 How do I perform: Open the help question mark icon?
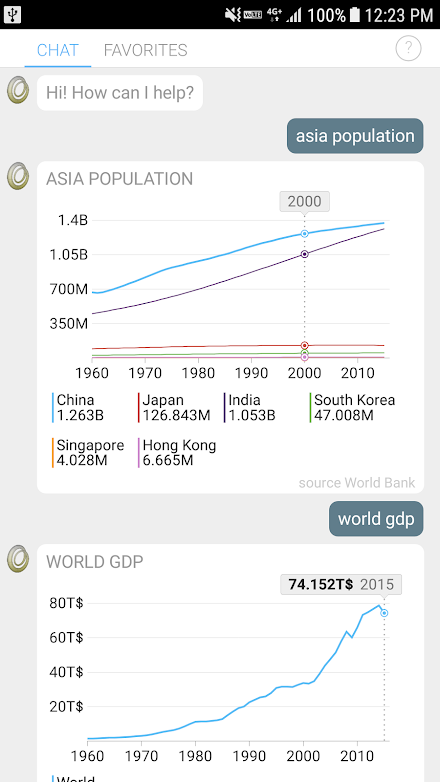[x=408, y=48]
